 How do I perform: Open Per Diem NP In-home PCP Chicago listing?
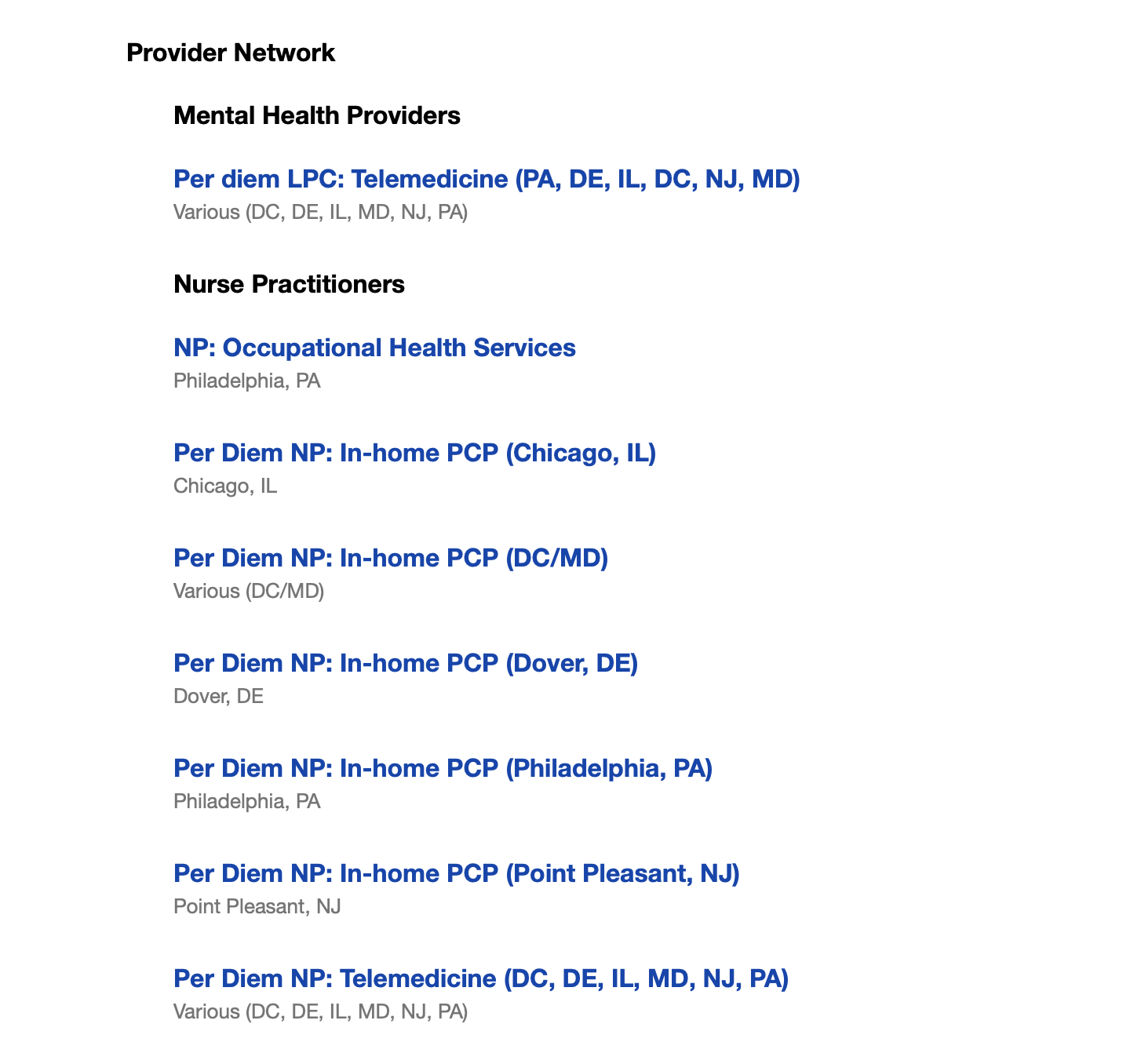pyautogui.click(x=414, y=454)
